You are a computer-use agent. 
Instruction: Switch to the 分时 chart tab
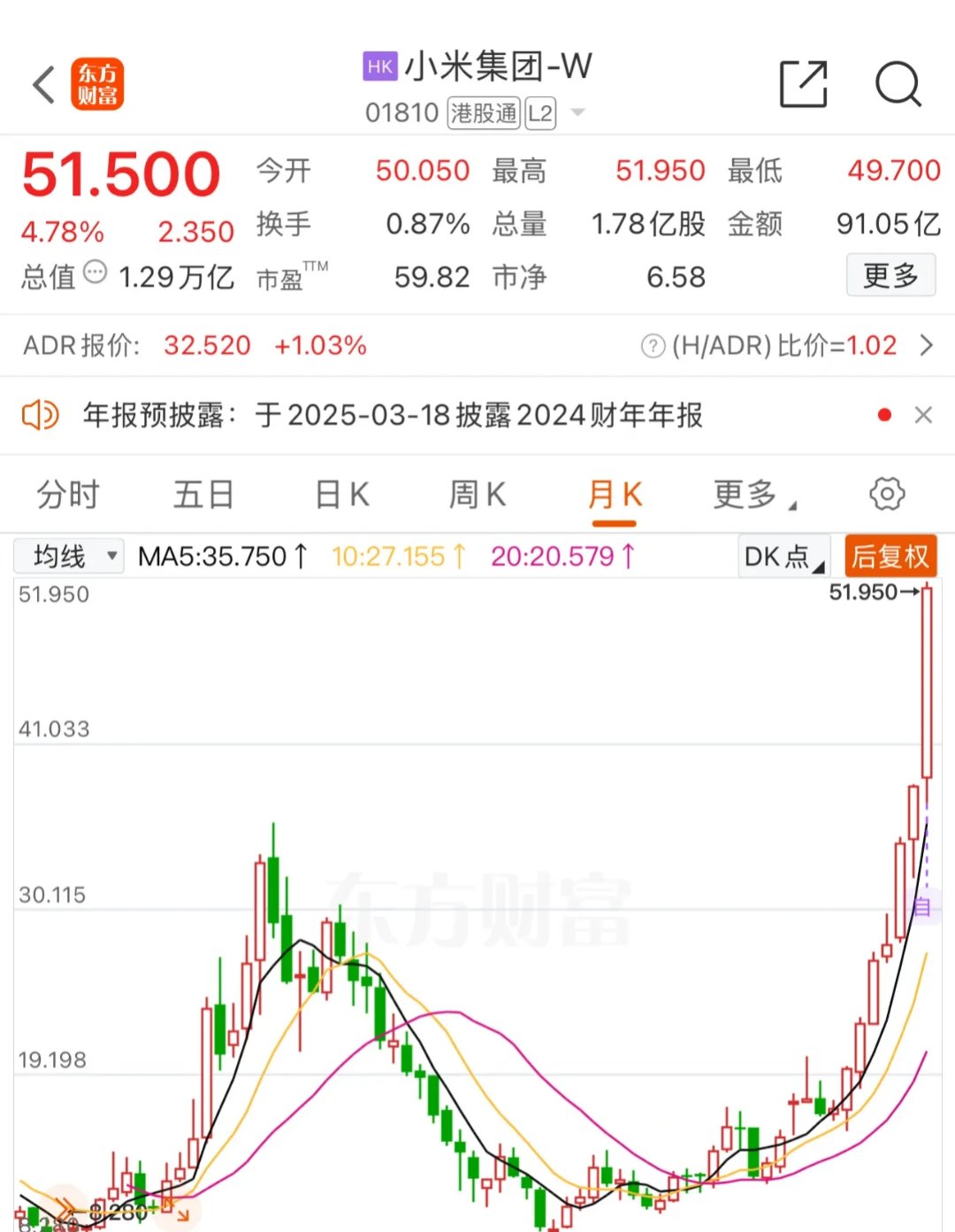pos(67,494)
